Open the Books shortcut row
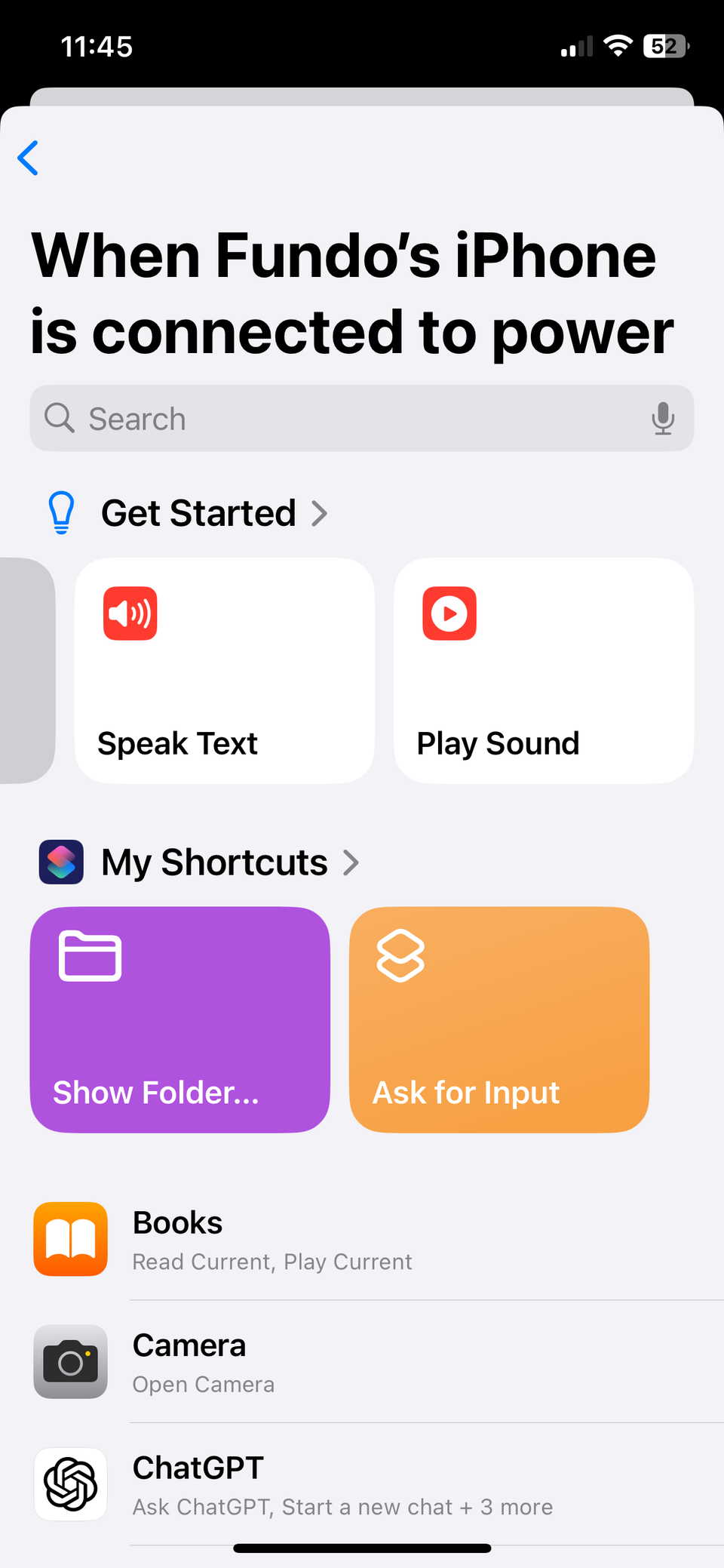724x1568 pixels. pyautogui.click(x=362, y=1240)
